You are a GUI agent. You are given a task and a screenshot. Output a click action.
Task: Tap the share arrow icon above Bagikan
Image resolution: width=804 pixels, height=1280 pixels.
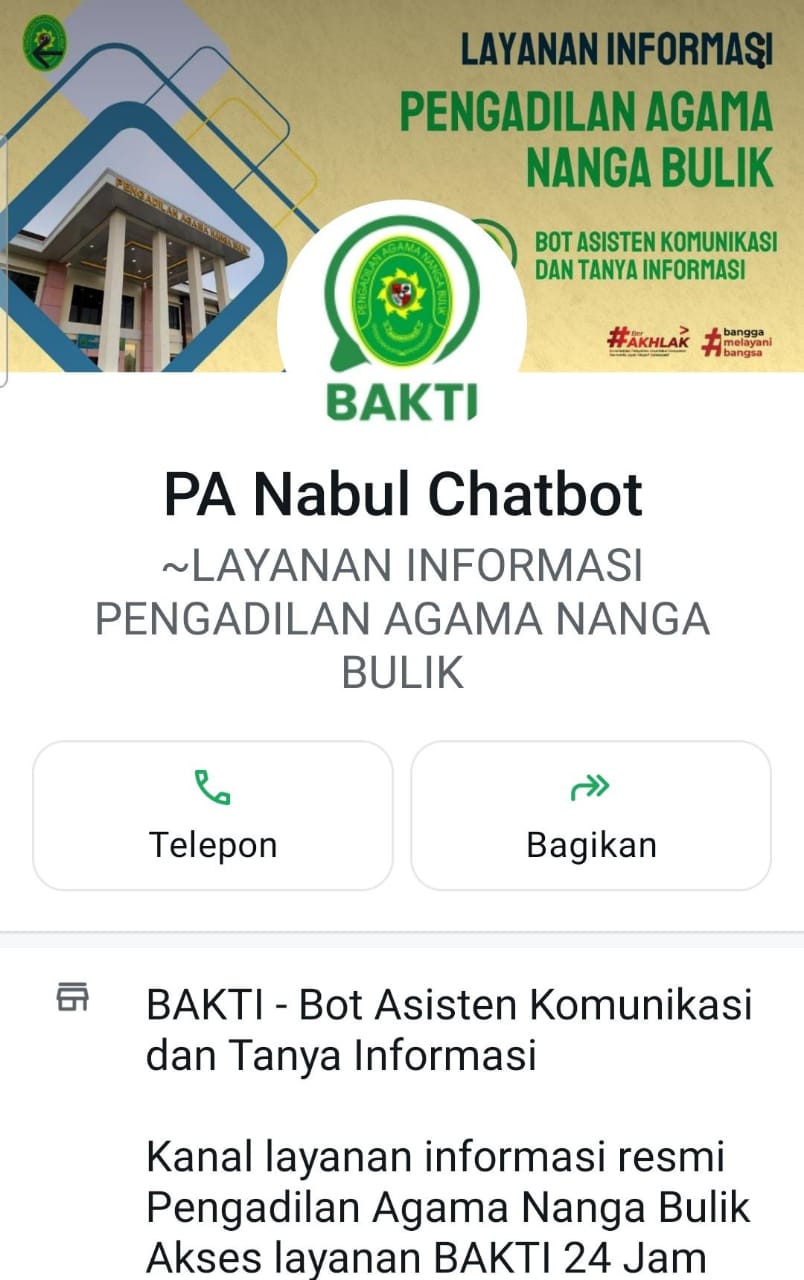click(590, 786)
